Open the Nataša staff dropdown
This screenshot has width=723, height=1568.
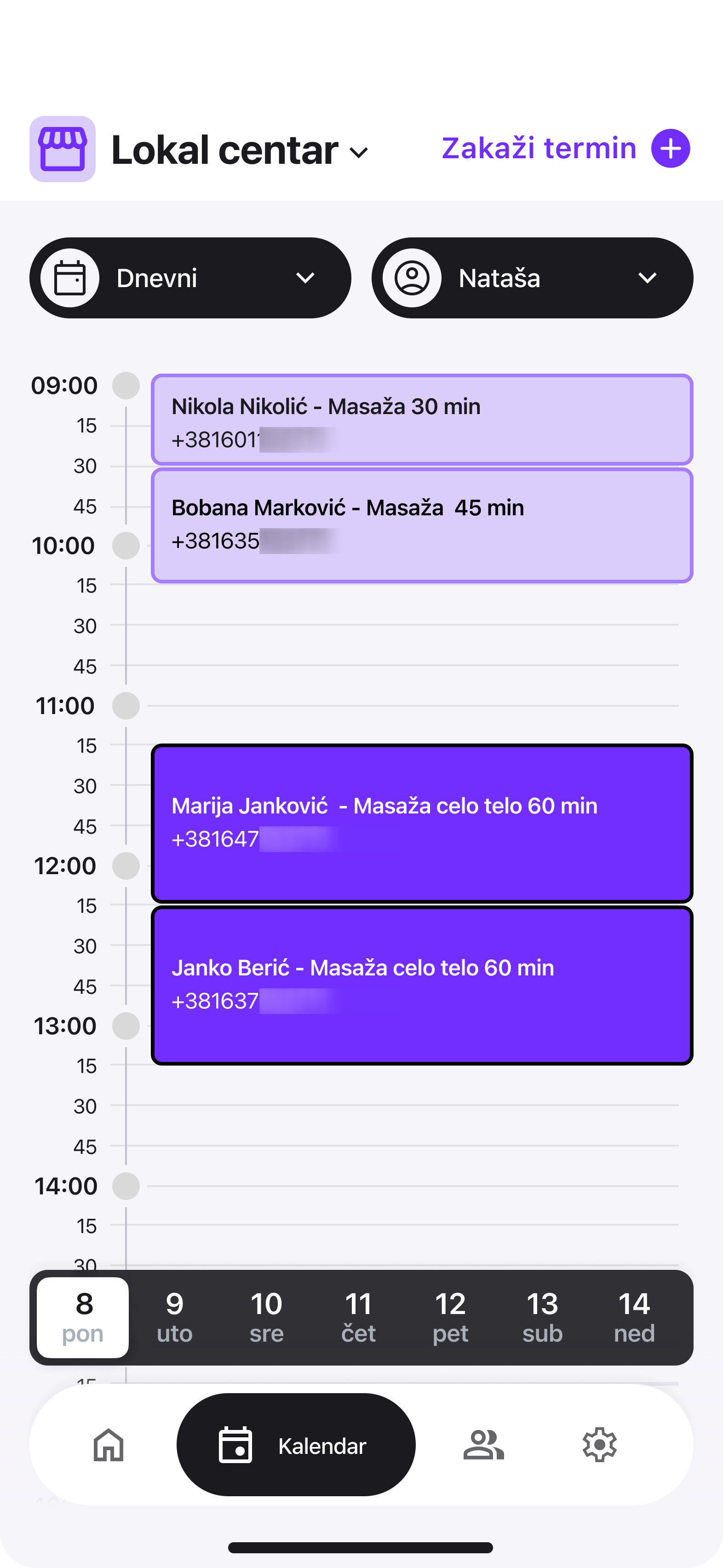coord(533,278)
